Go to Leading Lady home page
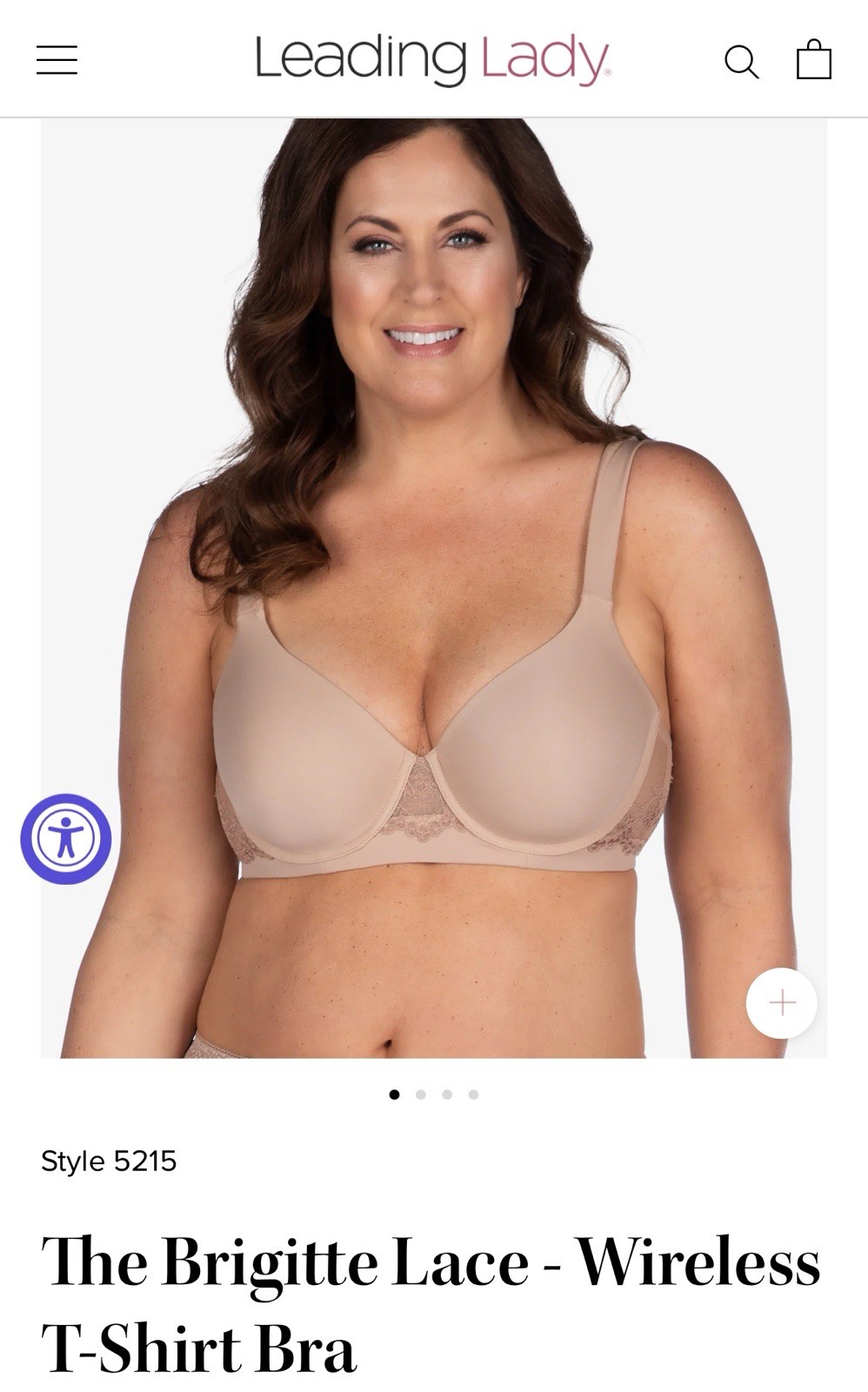 [x=432, y=59]
